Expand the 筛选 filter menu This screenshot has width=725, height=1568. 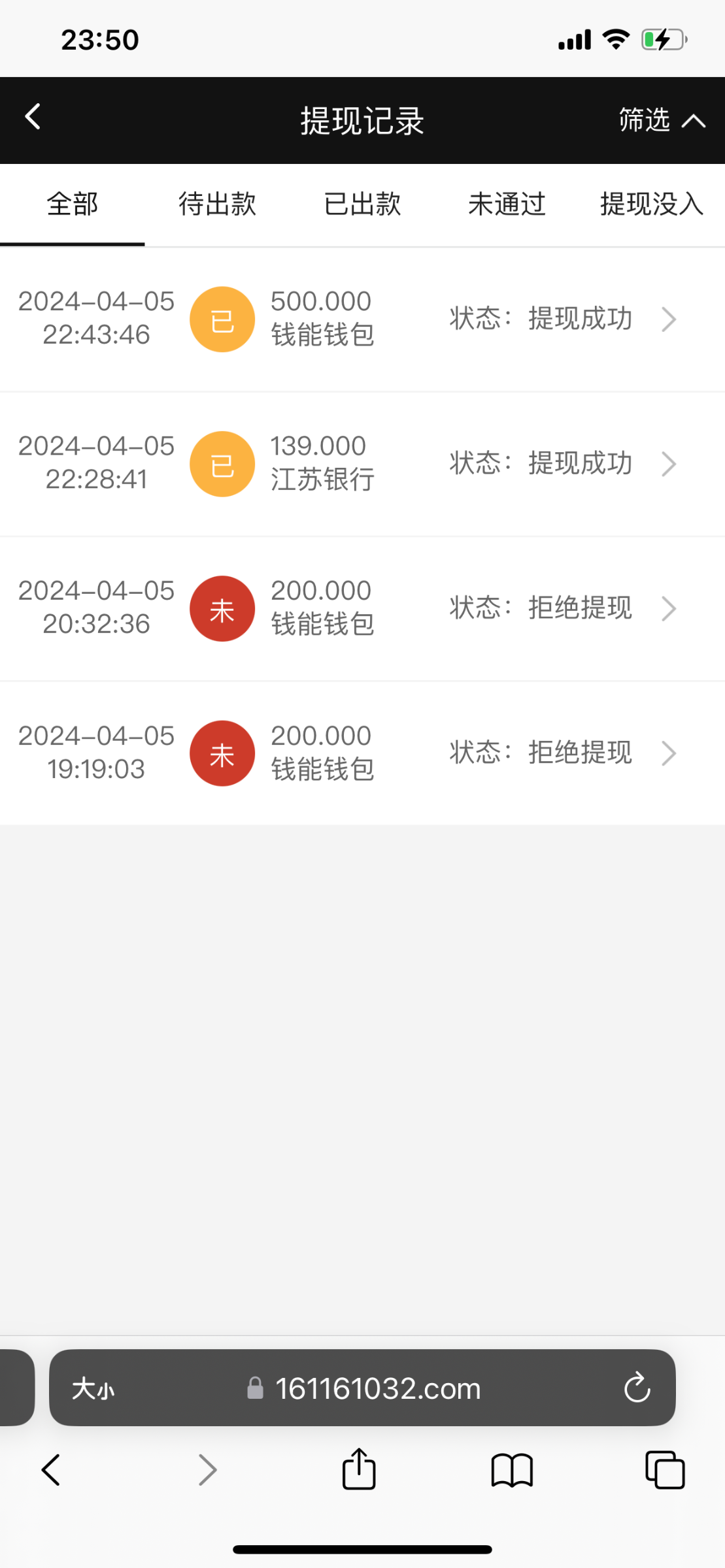662,120
